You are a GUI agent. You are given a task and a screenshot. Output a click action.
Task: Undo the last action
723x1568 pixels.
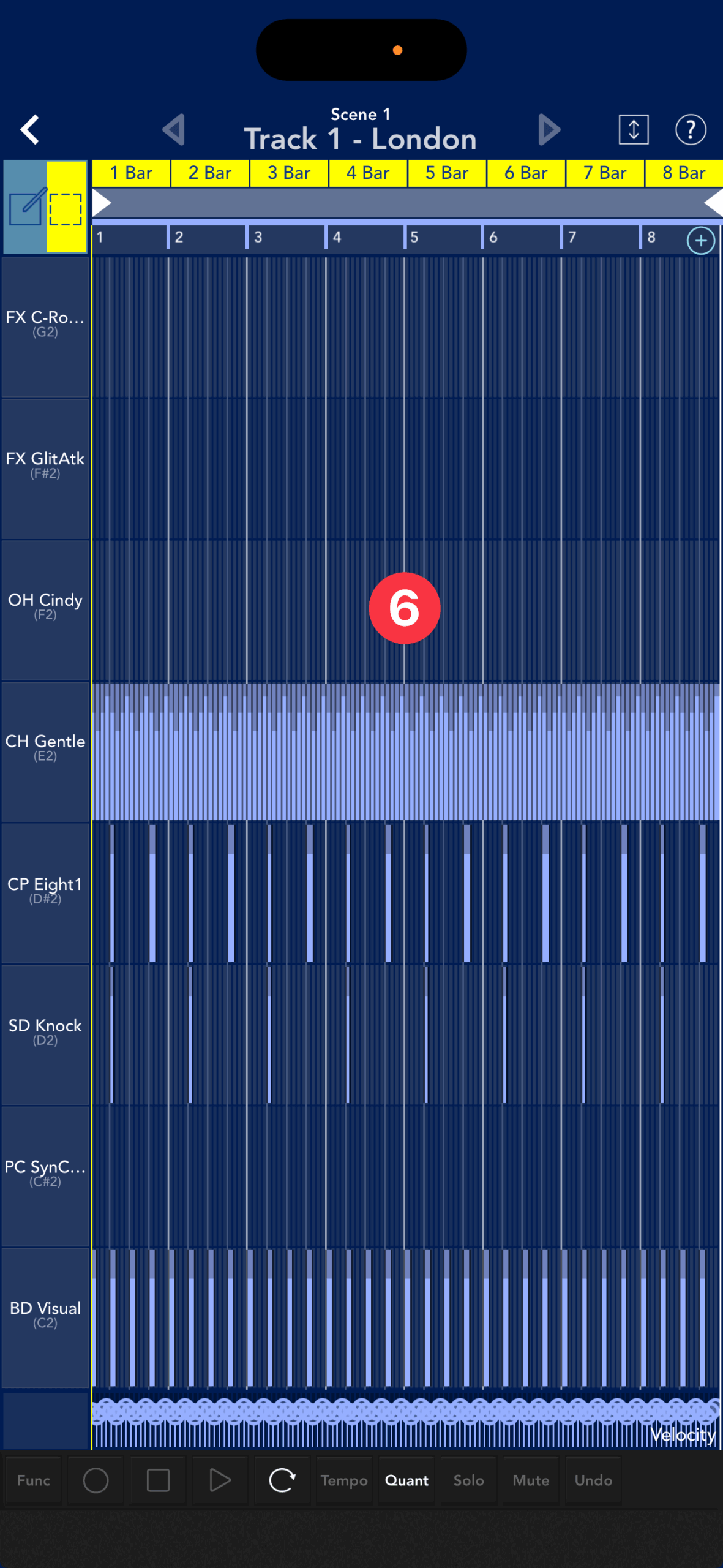coord(593,1480)
